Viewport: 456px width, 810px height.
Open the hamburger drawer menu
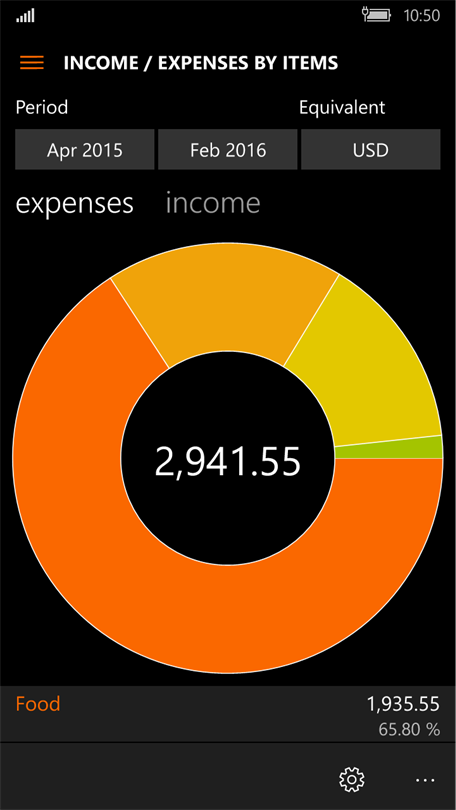click(x=32, y=63)
